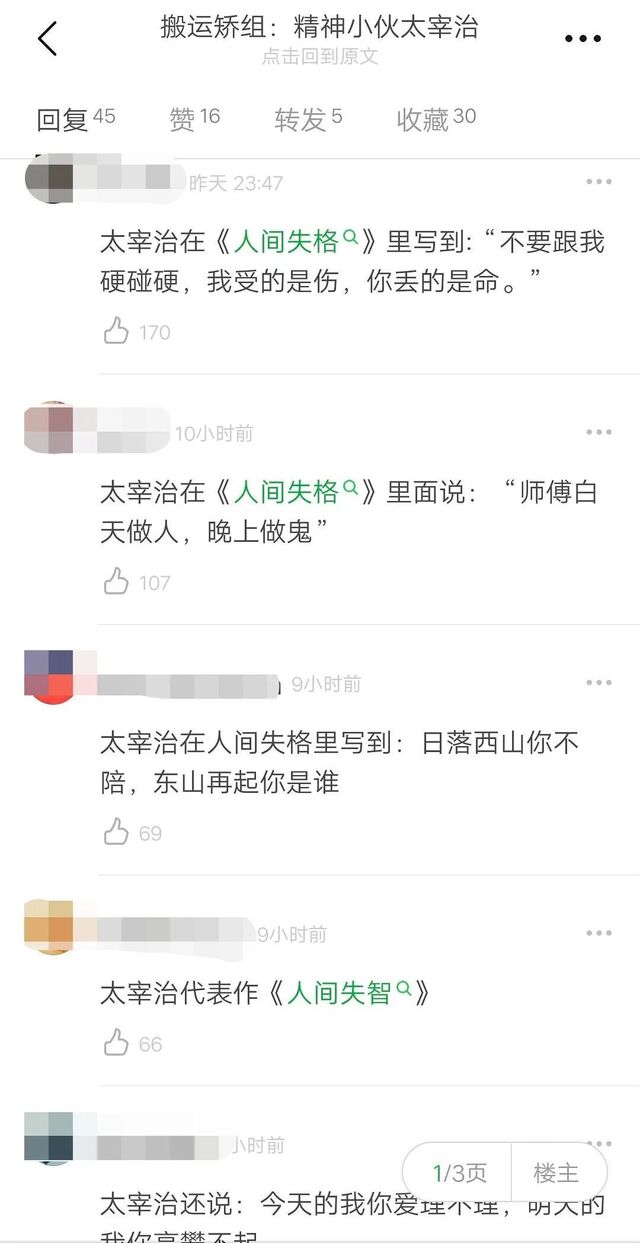Switch to the 赞 16 tab
Screen dimensions: 640x1243
point(194,119)
